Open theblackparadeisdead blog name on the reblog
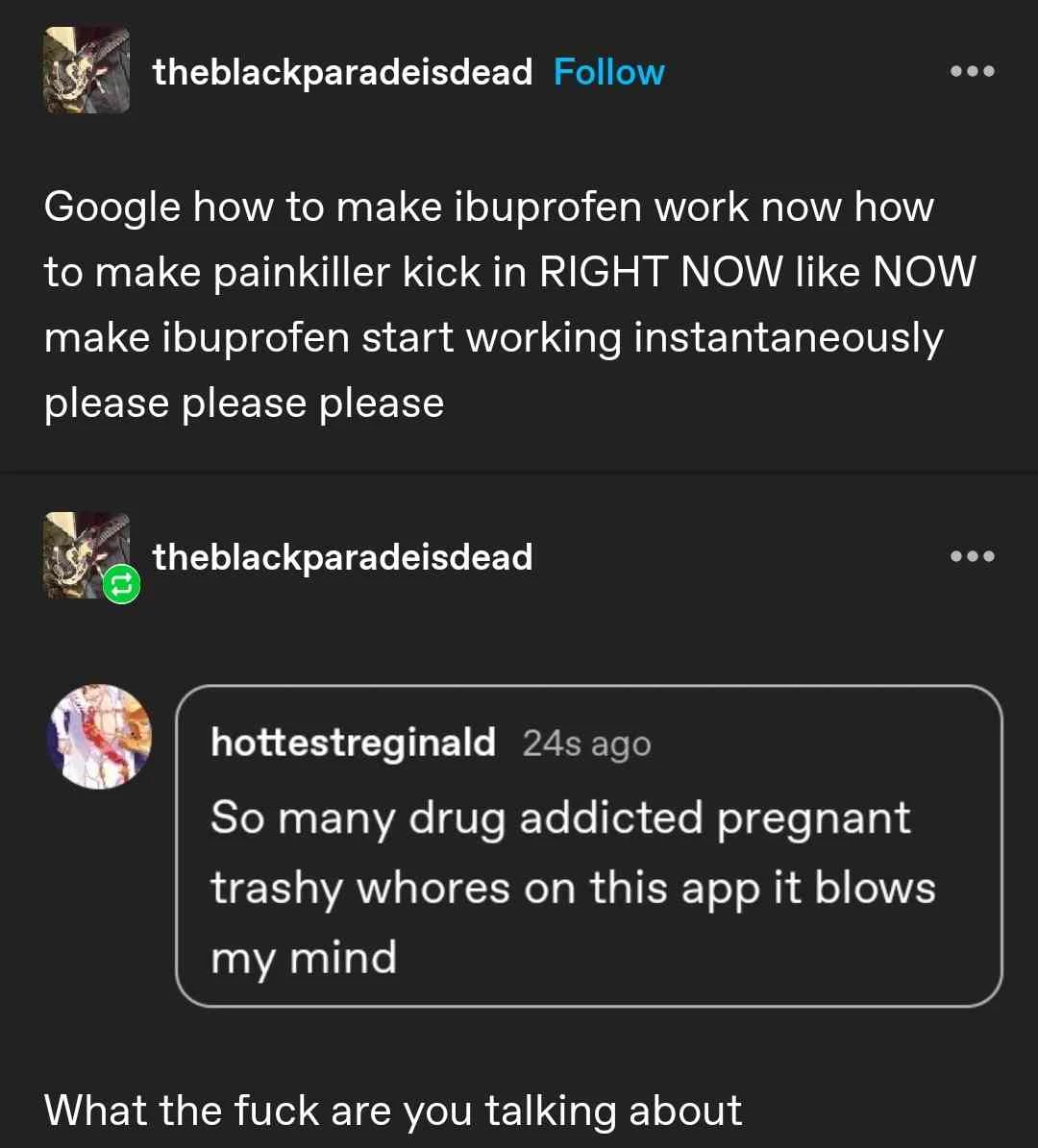This screenshot has width=1038, height=1148. 342,557
